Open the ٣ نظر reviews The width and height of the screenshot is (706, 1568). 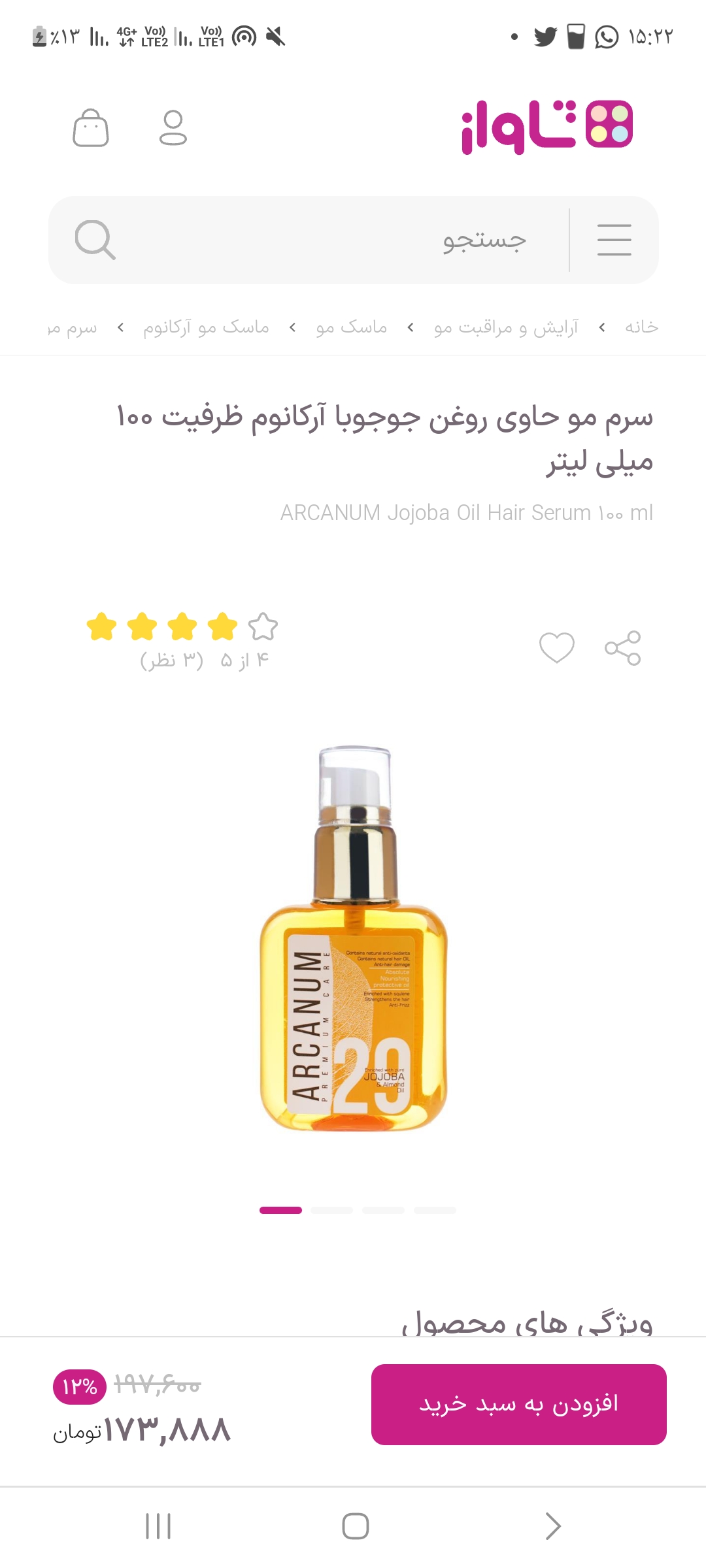pos(172,661)
